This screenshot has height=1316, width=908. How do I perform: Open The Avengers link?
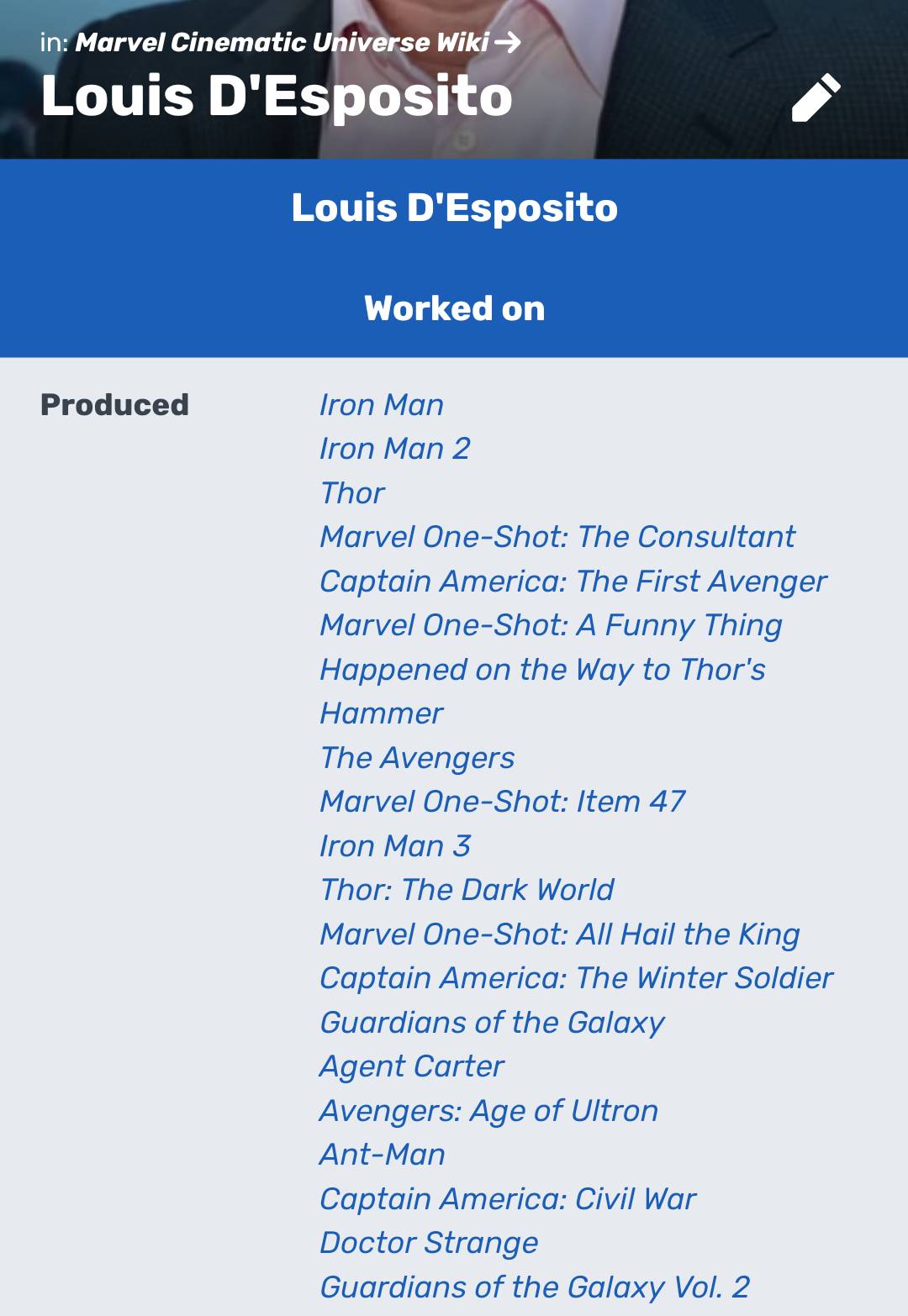418,757
